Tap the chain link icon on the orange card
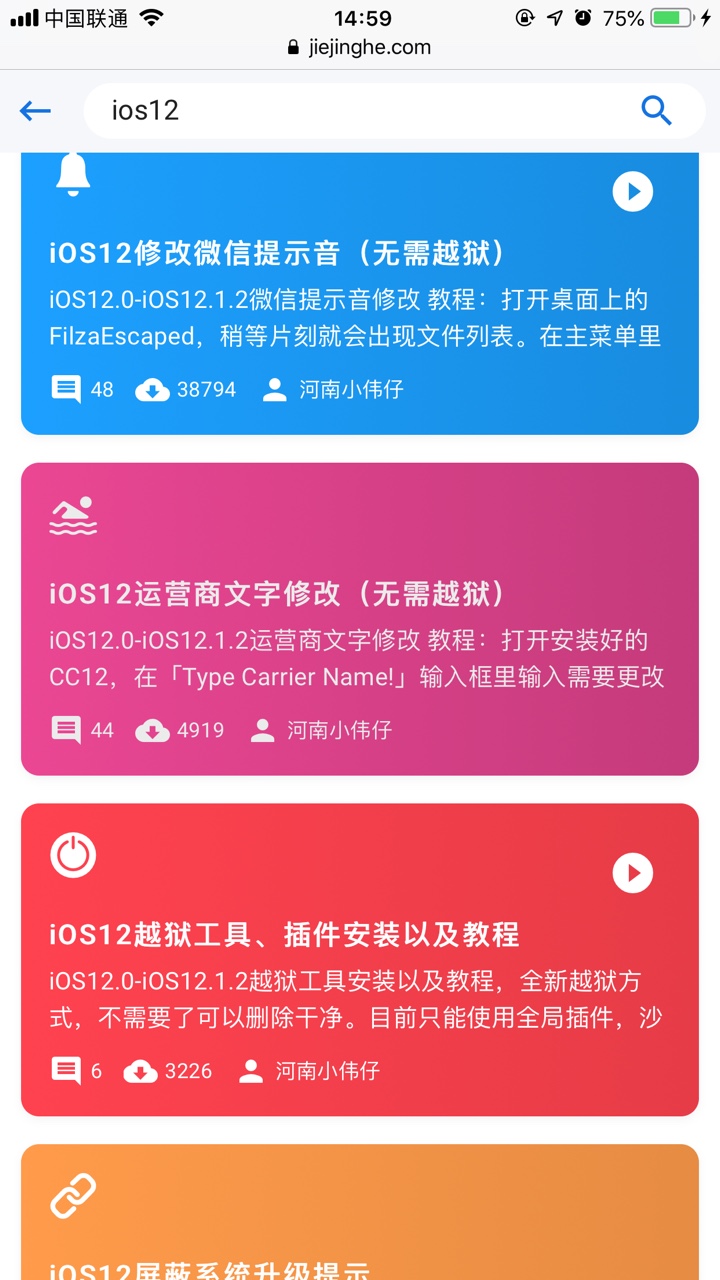This screenshot has width=720, height=1280. 71,1195
